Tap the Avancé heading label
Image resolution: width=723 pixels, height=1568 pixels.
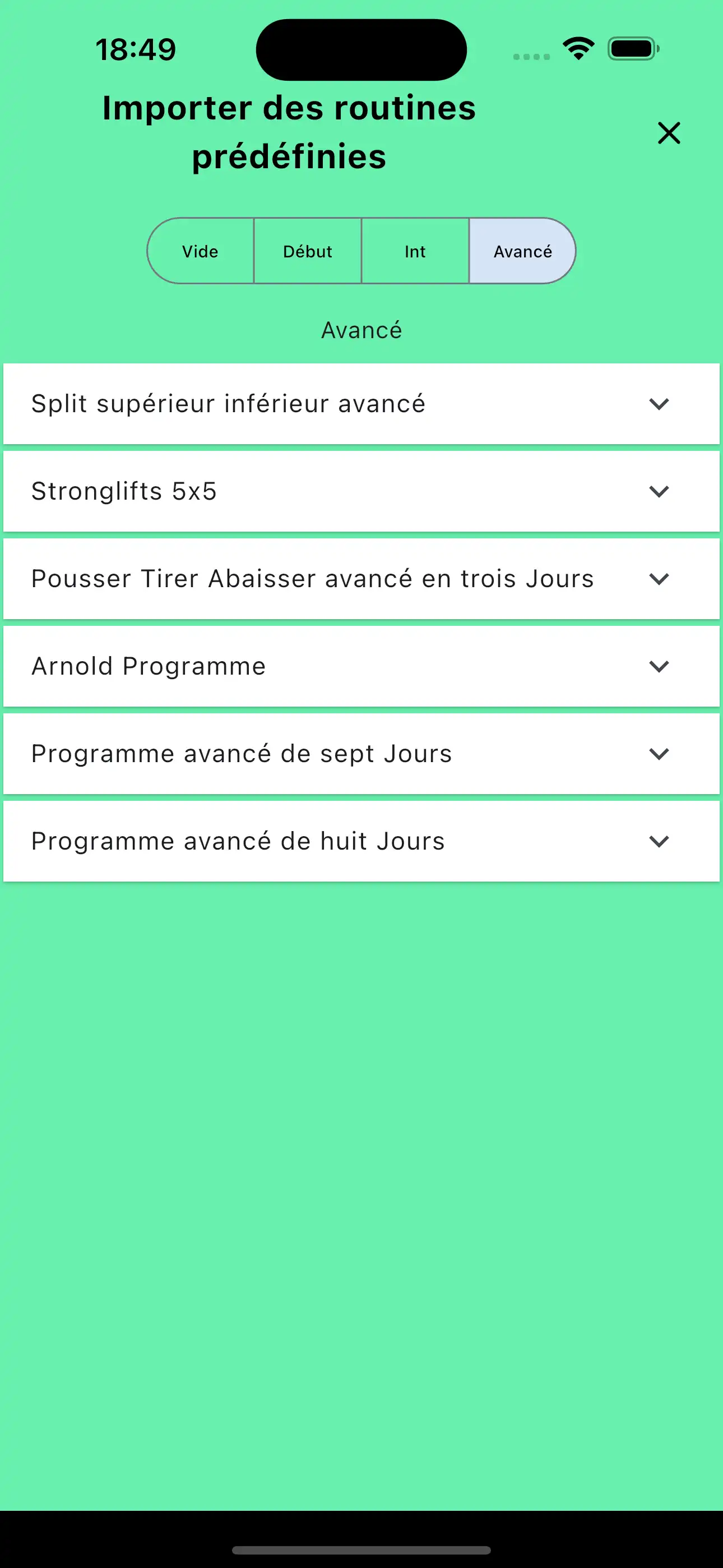pos(361,330)
